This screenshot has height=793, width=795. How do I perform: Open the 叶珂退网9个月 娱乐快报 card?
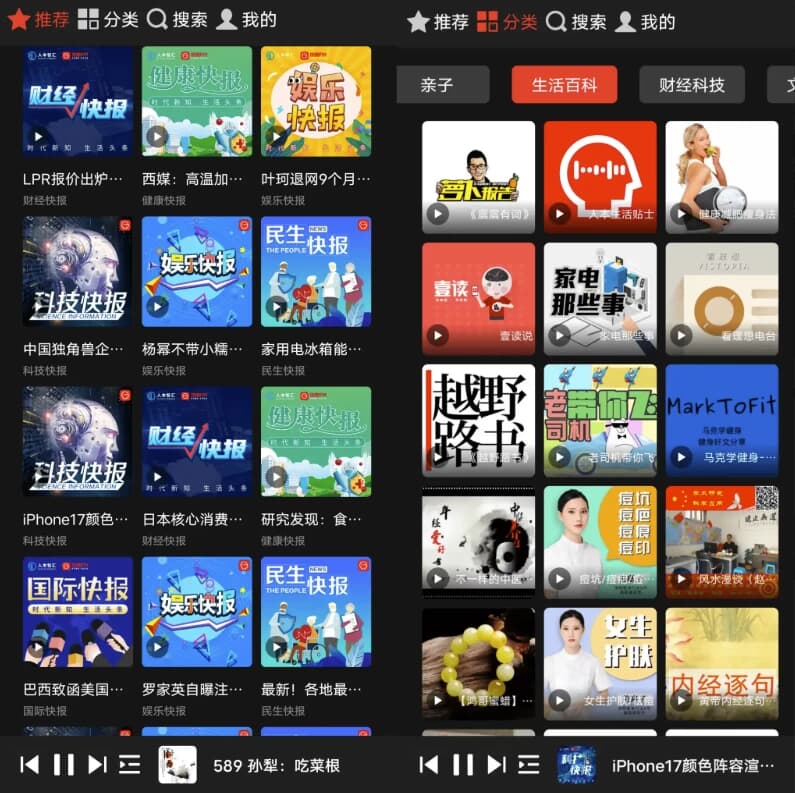point(316,101)
